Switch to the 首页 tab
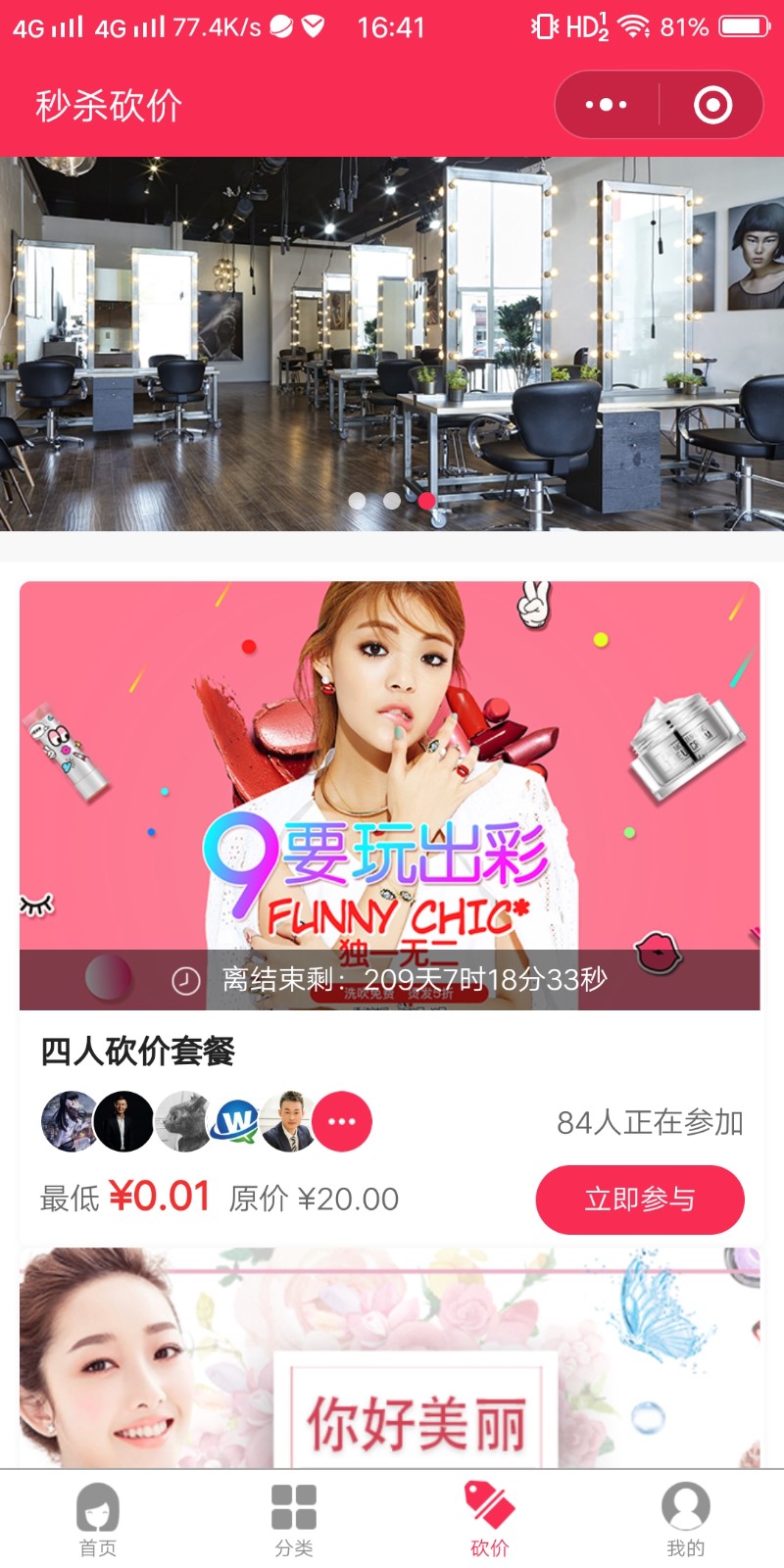Screen dimensions: 784x1568 [x=98, y=1518]
